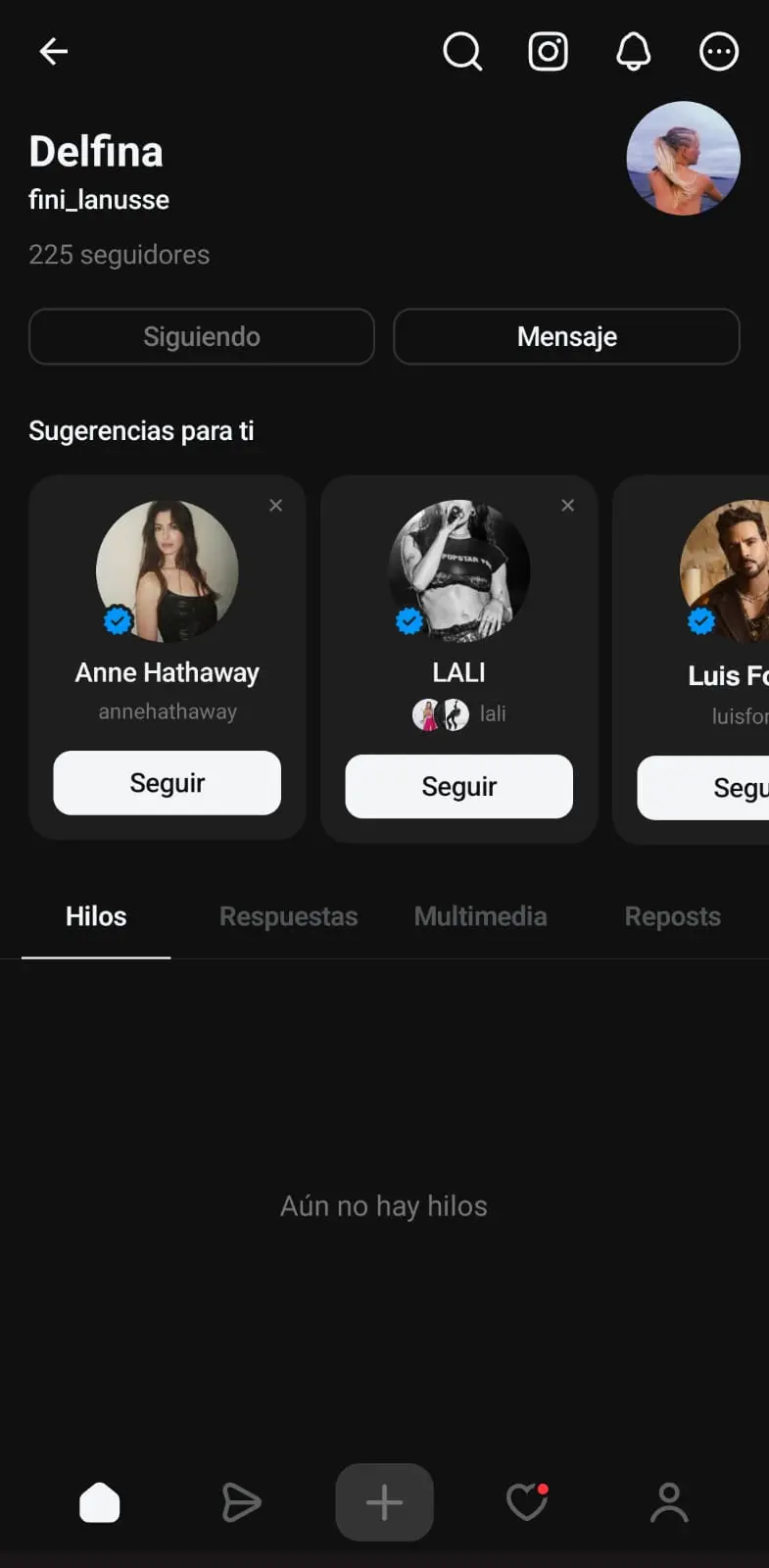
Task: Switch to the Multimedia tab
Action: click(480, 916)
